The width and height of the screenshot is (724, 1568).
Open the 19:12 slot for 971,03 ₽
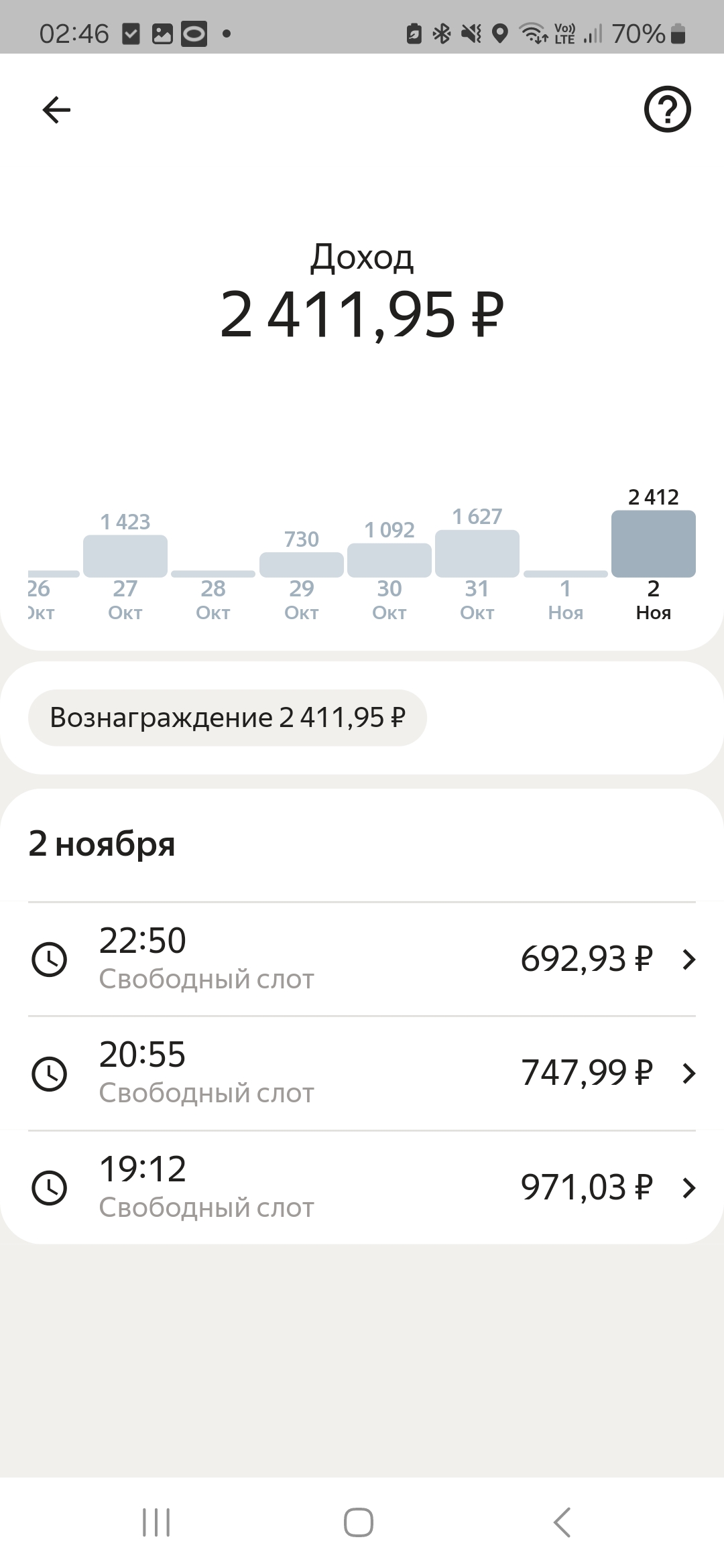coord(362,1188)
